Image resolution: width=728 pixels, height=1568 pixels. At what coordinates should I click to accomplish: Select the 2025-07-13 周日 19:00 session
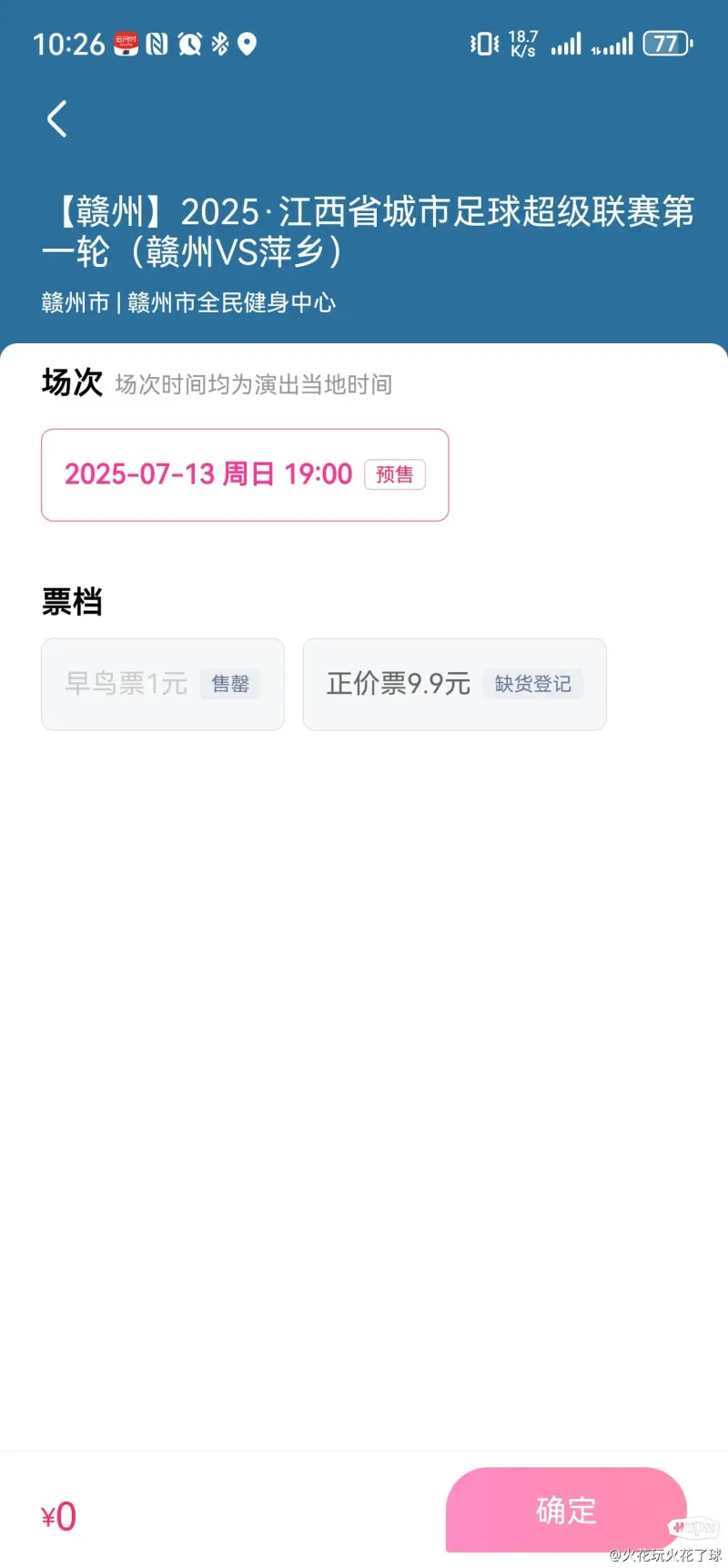[244, 474]
